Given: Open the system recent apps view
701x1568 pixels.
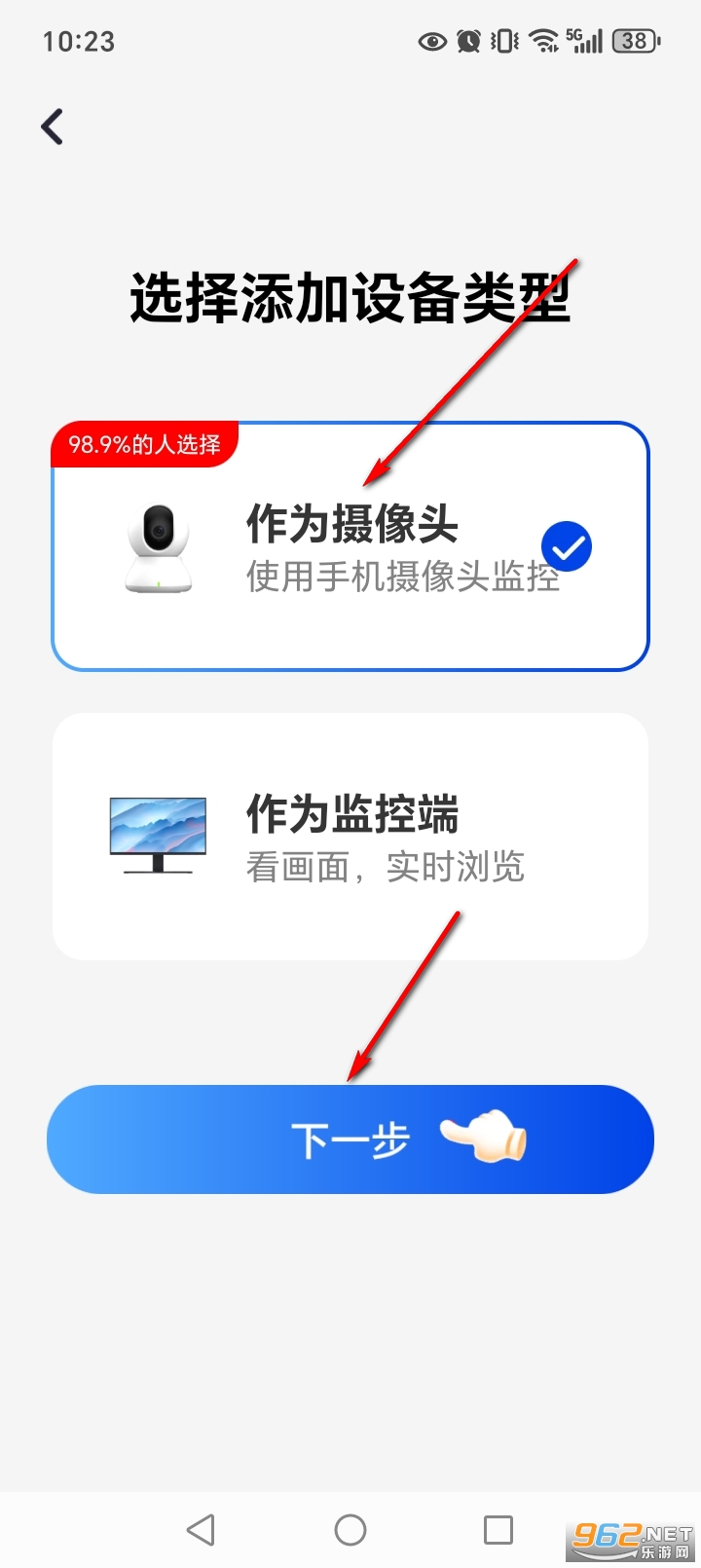Looking at the screenshot, I should tap(498, 1530).
